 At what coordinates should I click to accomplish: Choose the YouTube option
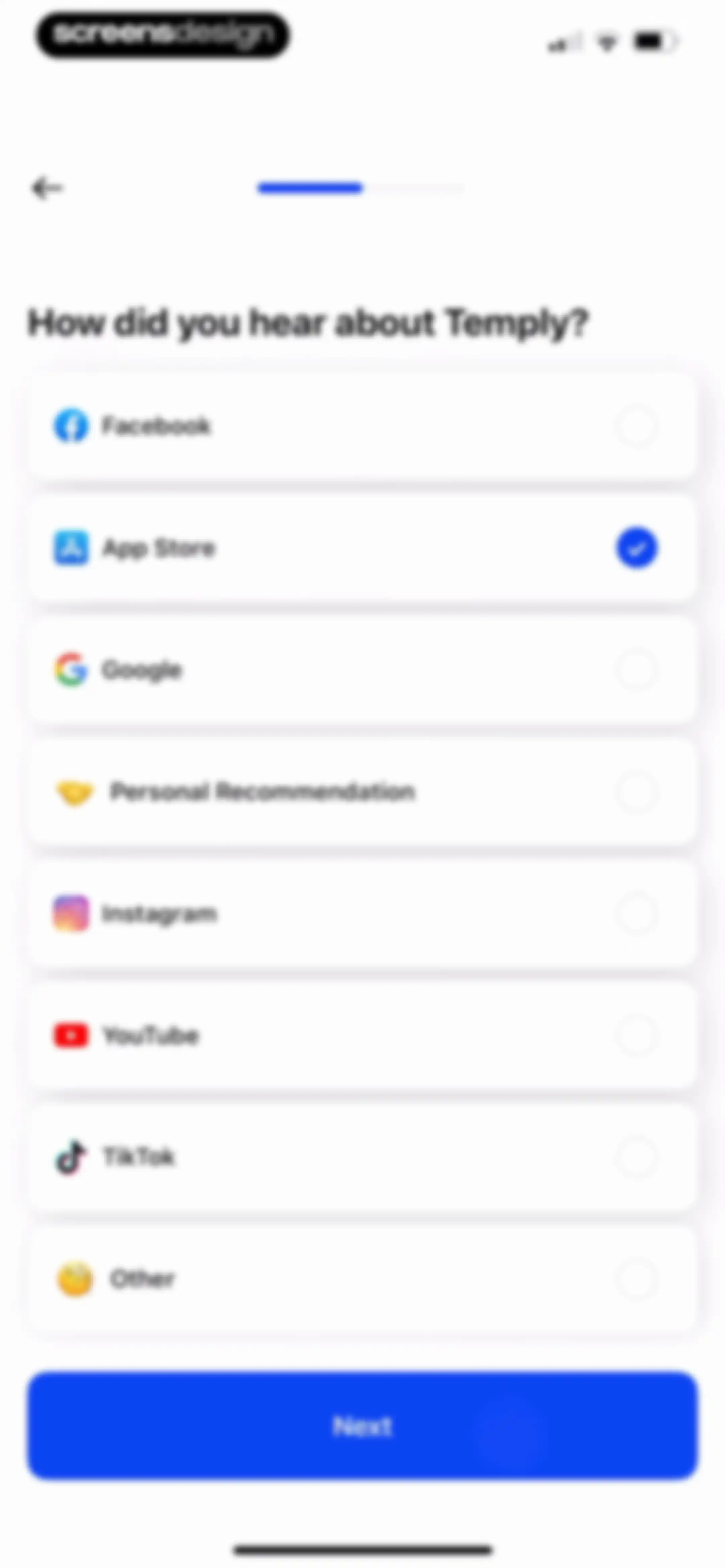tap(362, 1035)
